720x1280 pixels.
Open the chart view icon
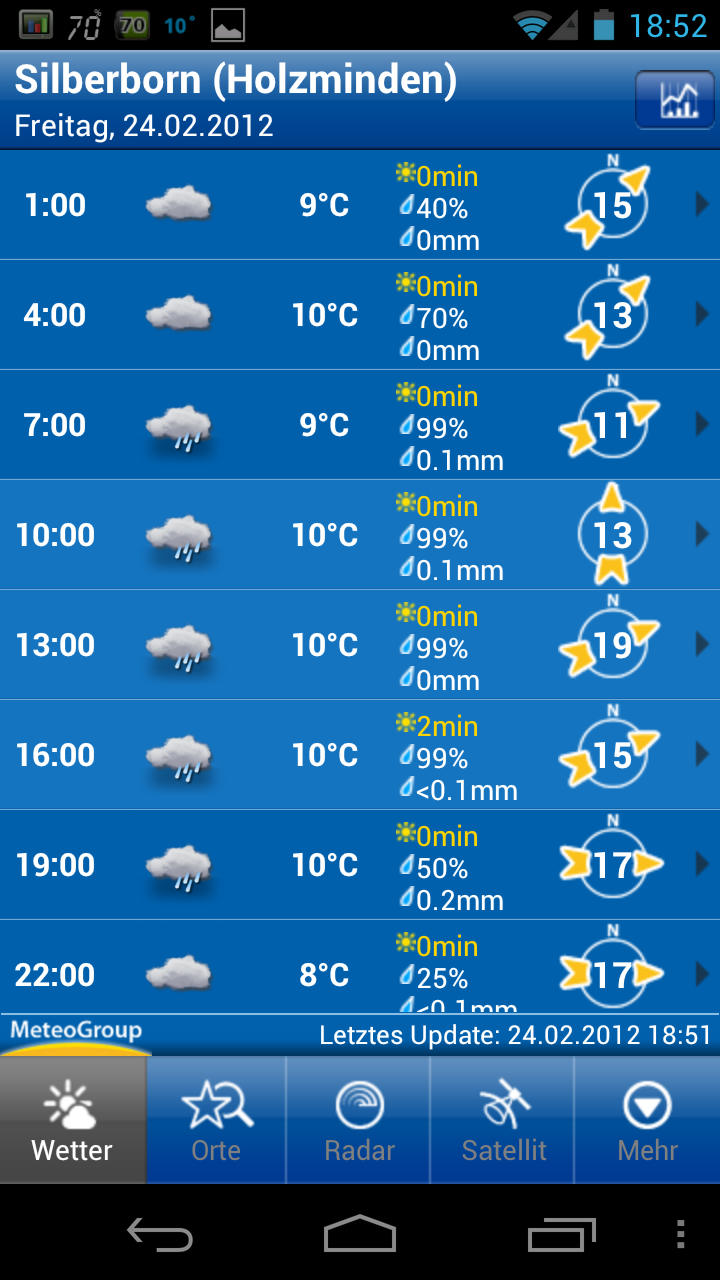click(x=674, y=100)
